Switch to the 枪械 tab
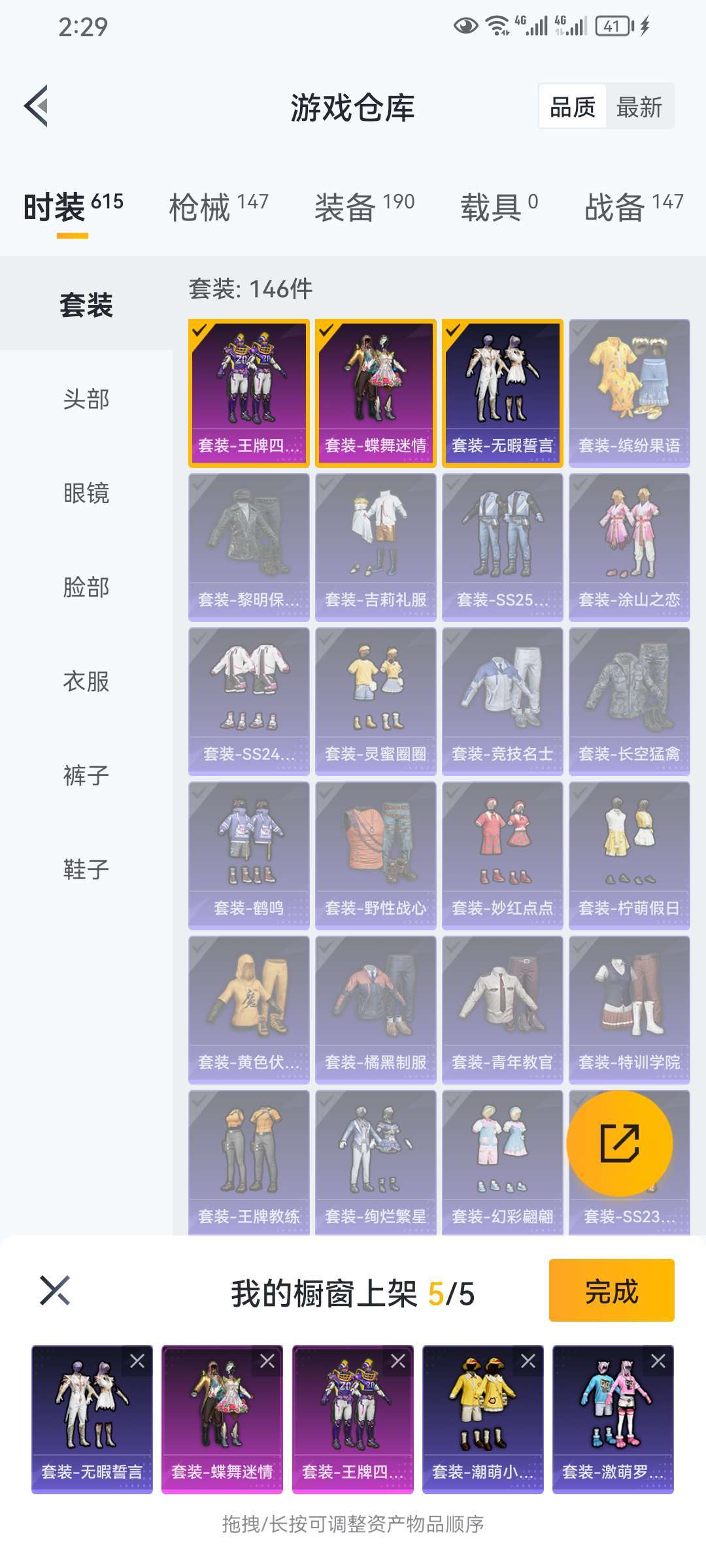Viewport: 706px width, 1568px height. 218,208
